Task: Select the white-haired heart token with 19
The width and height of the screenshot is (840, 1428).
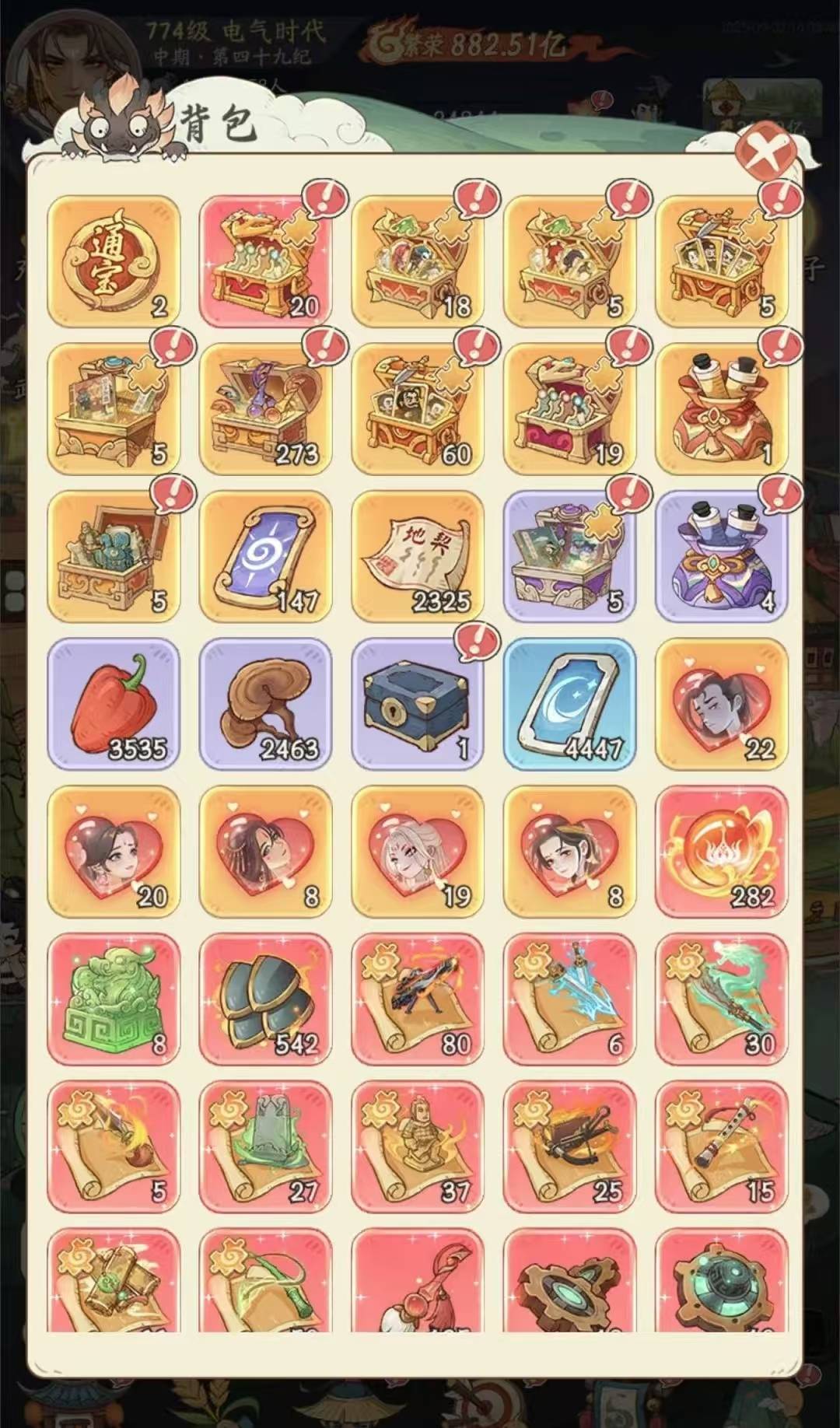Action: tap(418, 852)
